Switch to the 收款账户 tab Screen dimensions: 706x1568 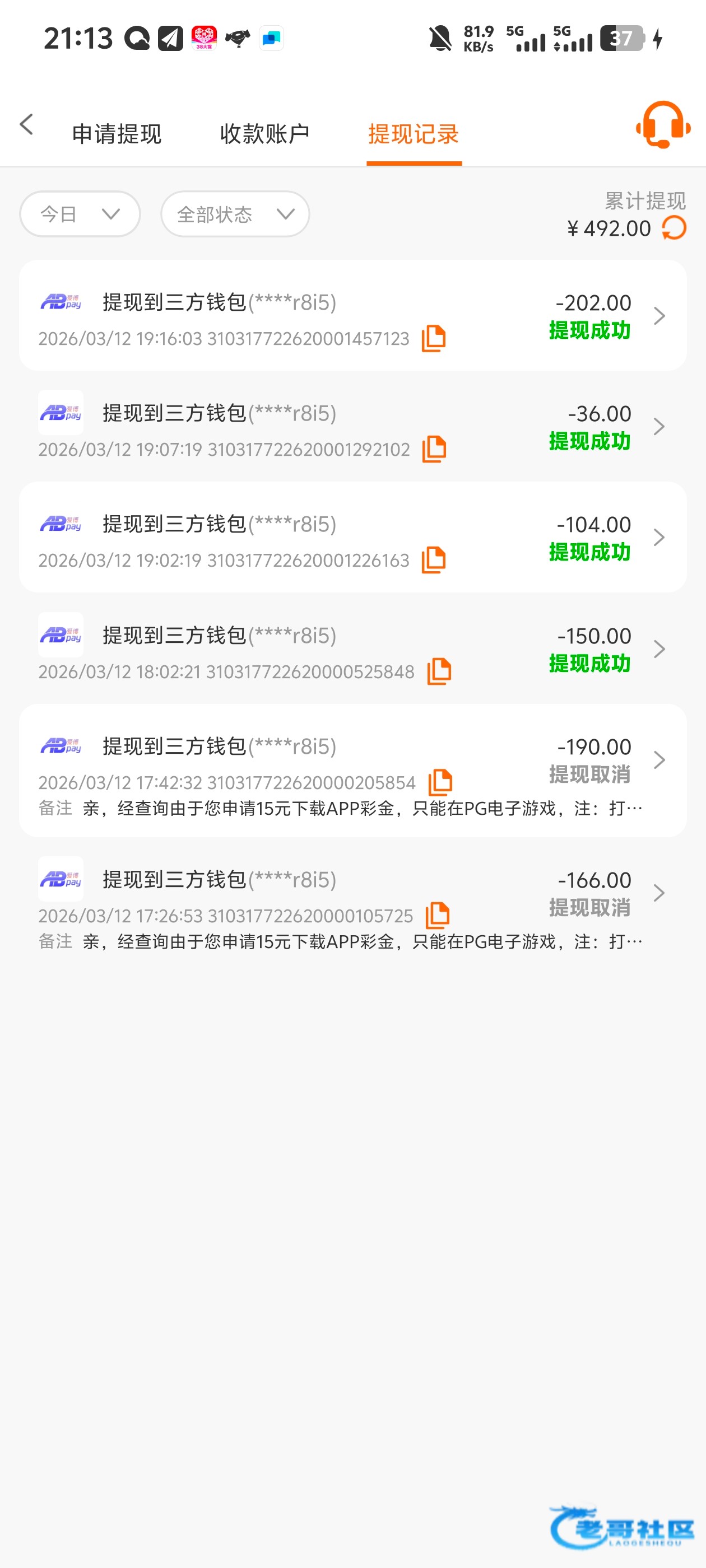[265, 134]
